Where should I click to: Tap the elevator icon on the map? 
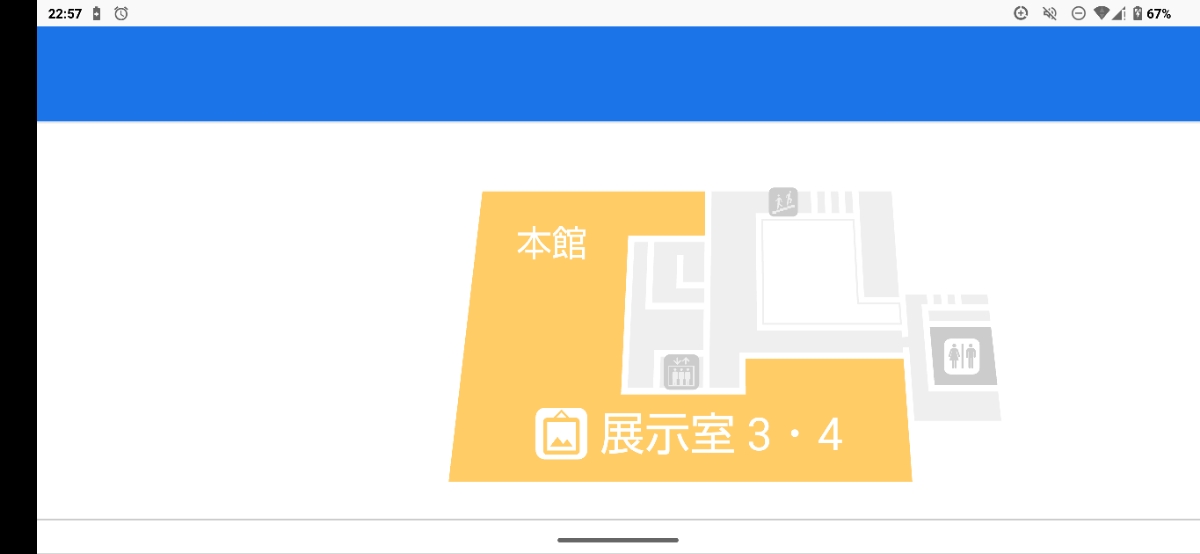[681, 371]
